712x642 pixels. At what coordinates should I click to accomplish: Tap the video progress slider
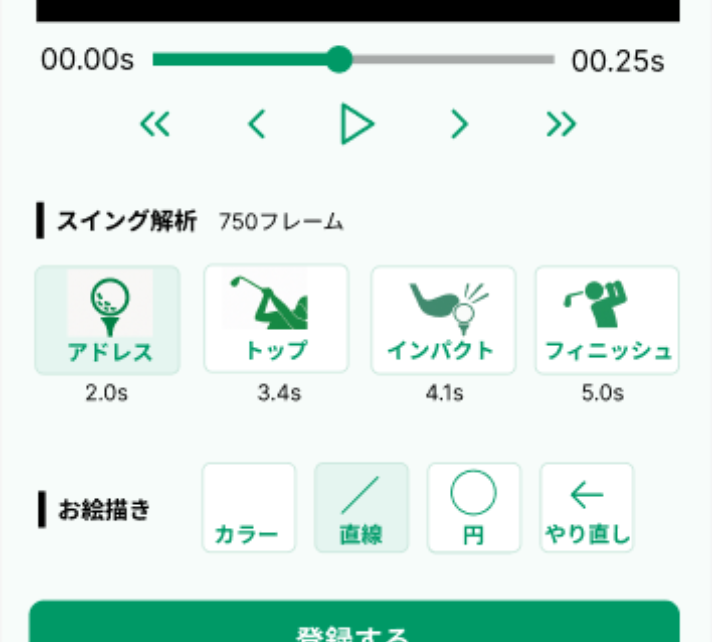click(352, 60)
